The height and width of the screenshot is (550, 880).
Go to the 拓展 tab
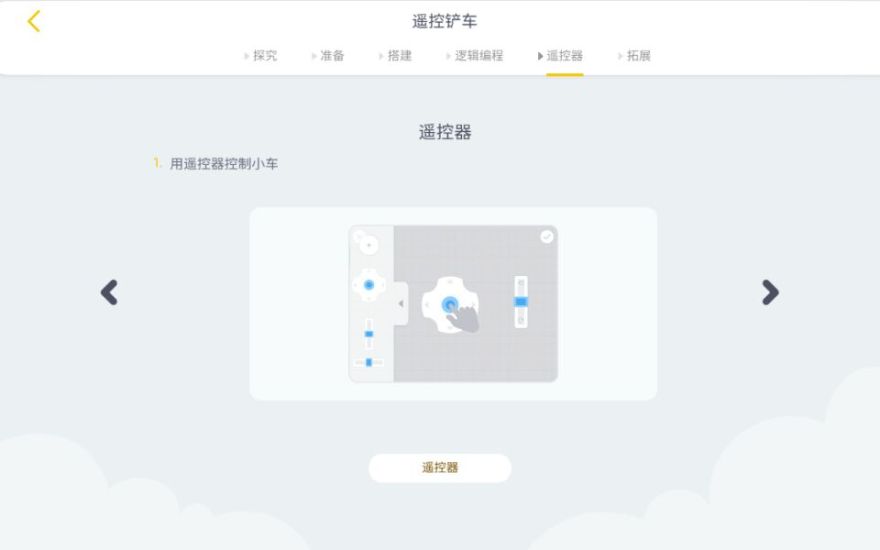pos(636,56)
